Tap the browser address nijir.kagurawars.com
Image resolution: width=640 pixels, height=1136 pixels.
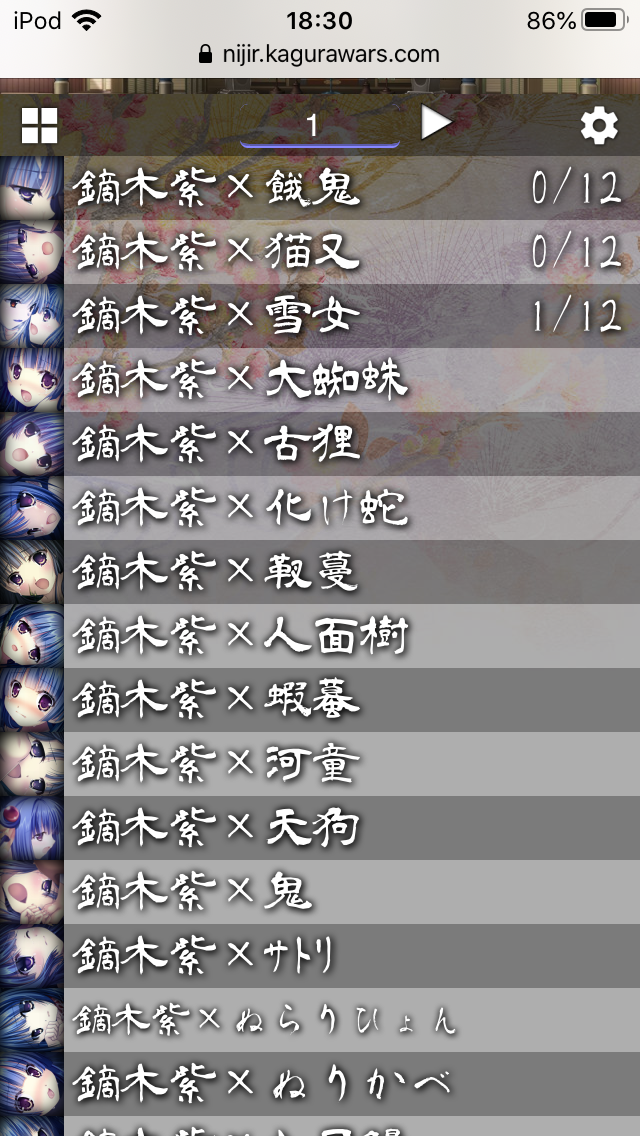pos(320,54)
